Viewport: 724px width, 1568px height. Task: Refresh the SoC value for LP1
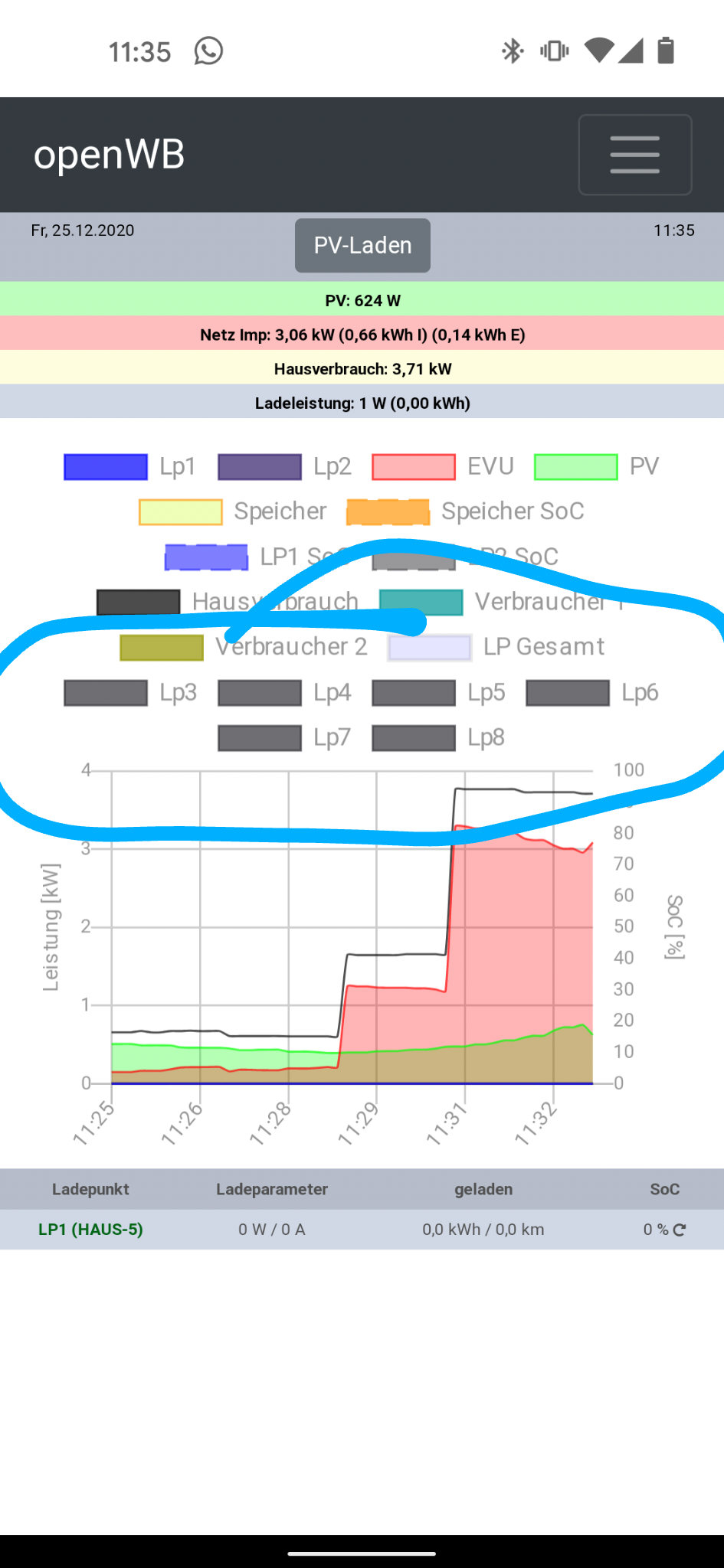(x=680, y=1230)
